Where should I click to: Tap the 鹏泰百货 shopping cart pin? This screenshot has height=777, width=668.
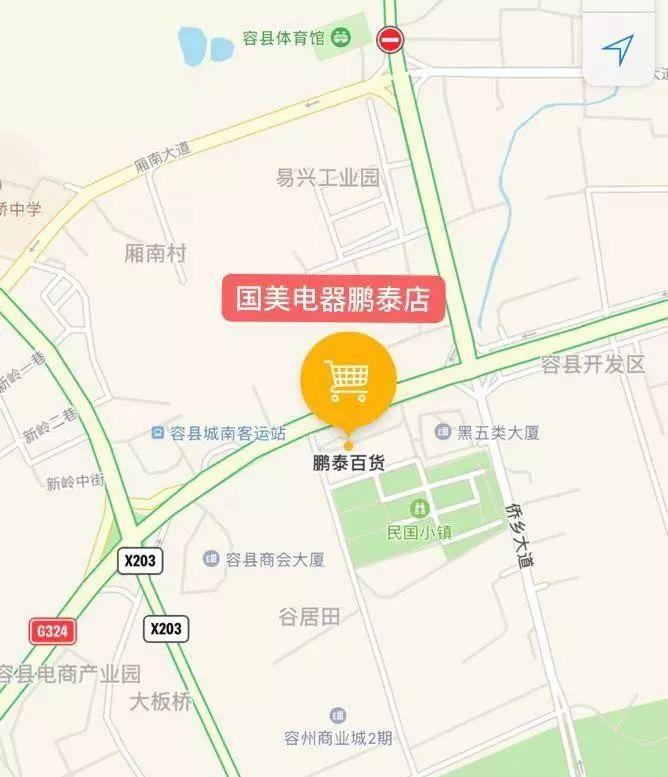349,379
